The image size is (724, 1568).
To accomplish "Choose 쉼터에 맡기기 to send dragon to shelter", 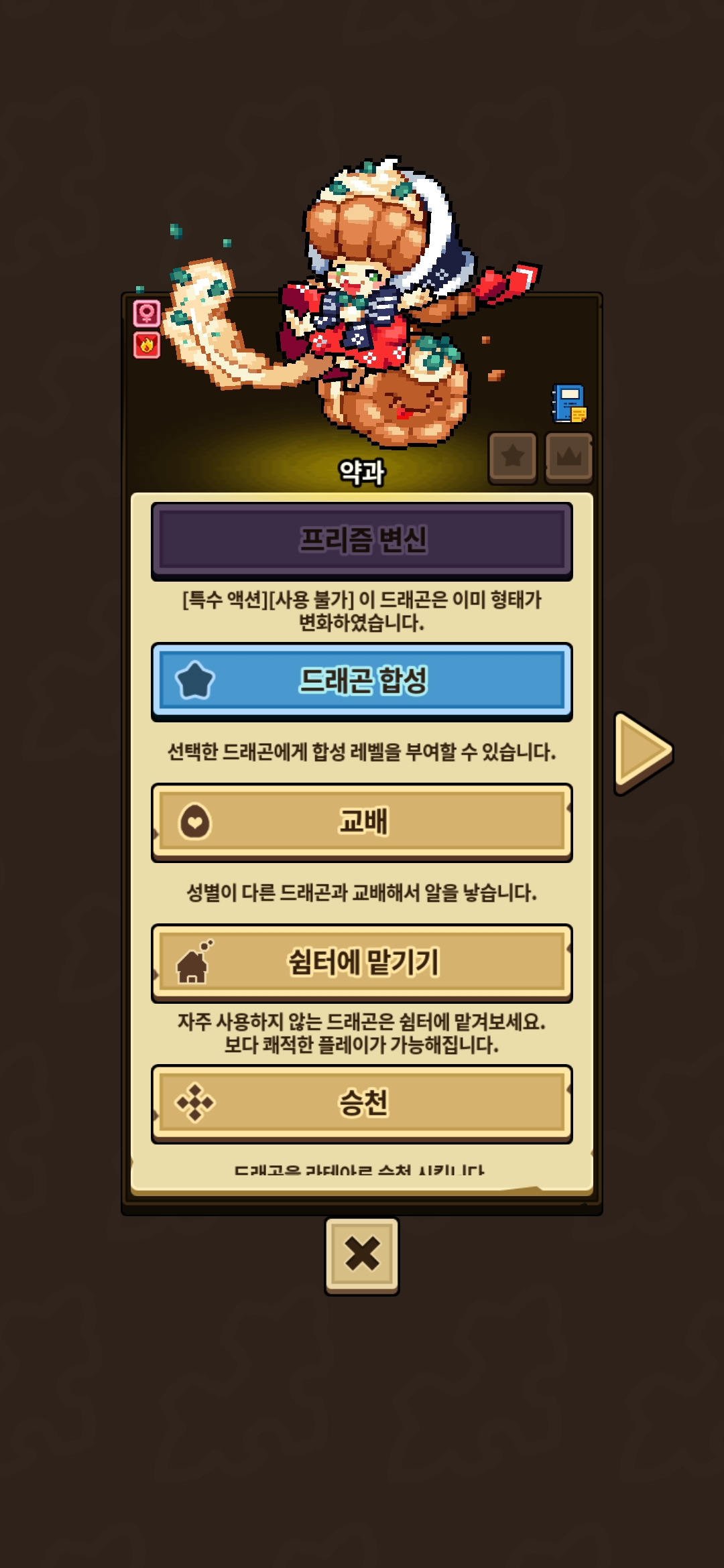I will pyautogui.click(x=362, y=962).
